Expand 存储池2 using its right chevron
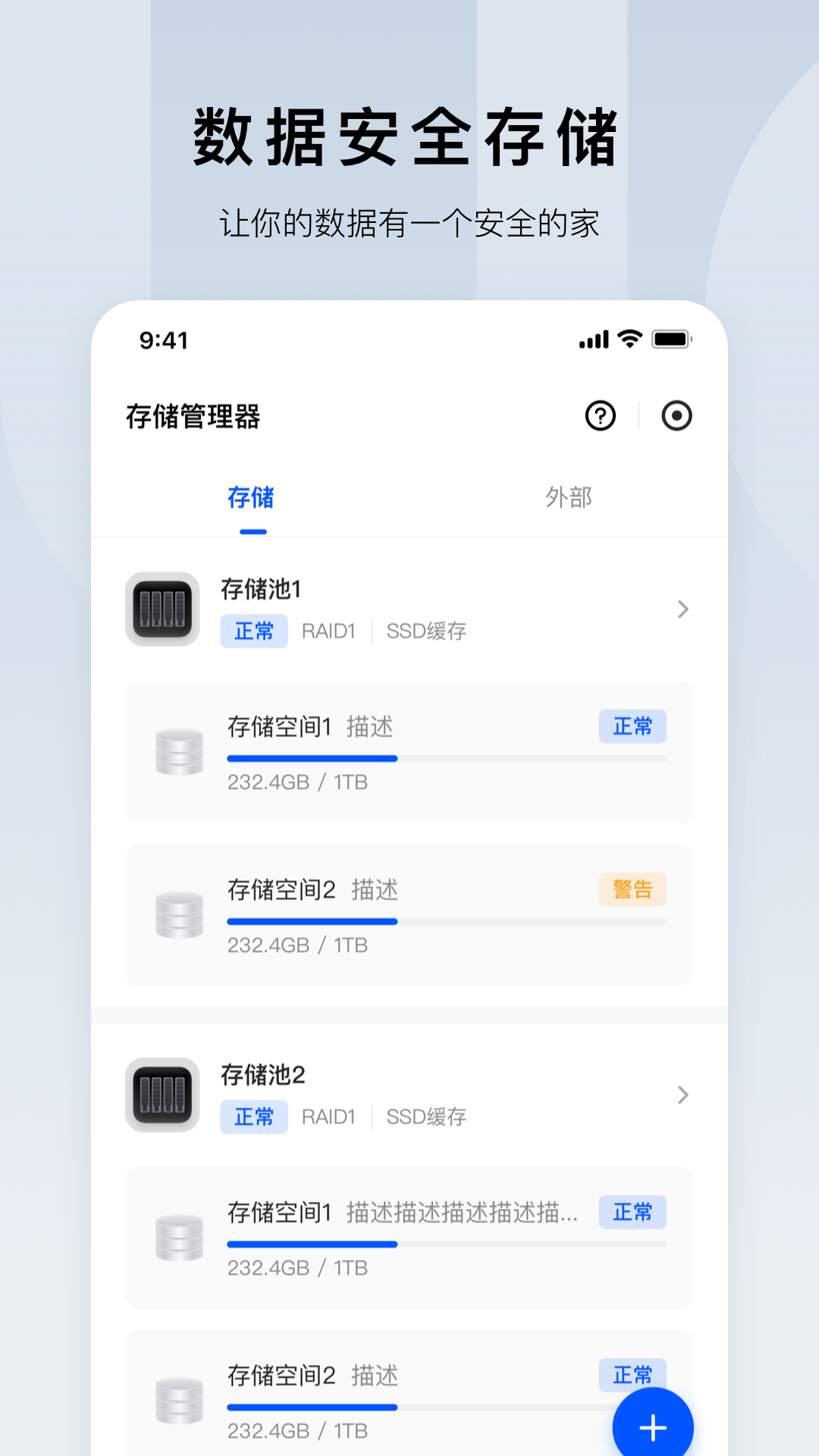Image resolution: width=819 pixels, height=1456 pixels. click(683, 1095)
